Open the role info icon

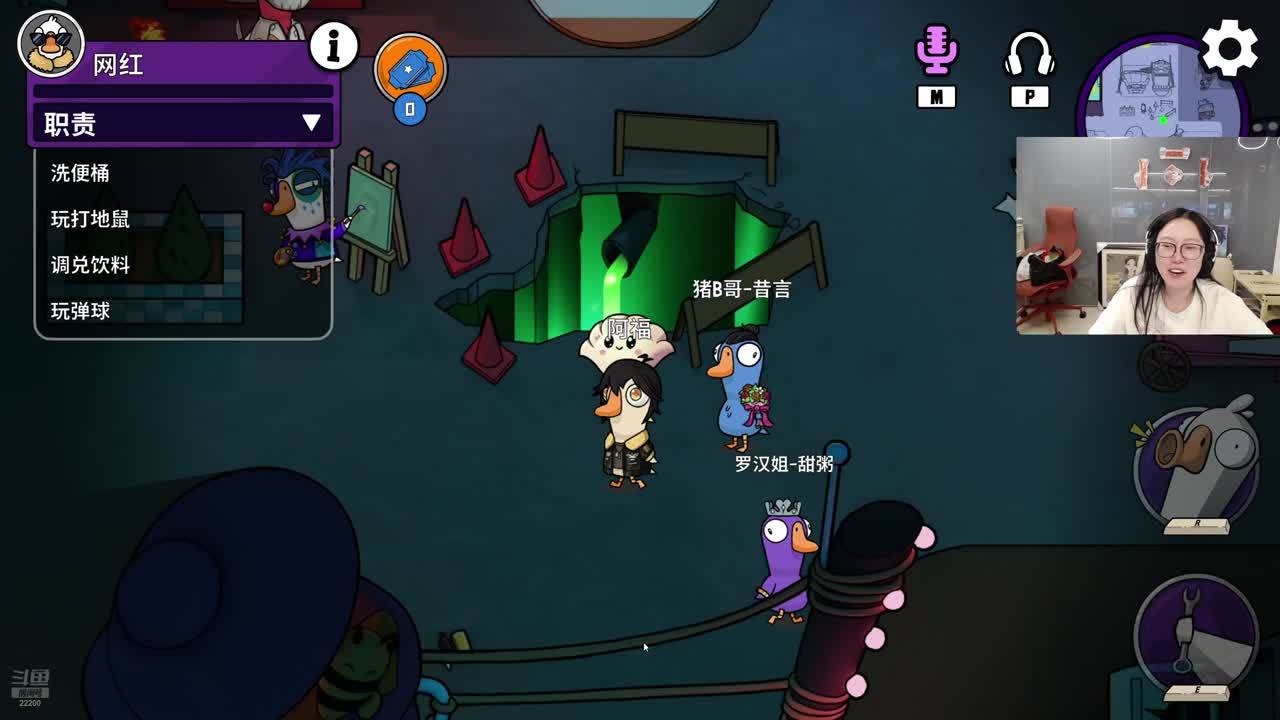[334, 46]
